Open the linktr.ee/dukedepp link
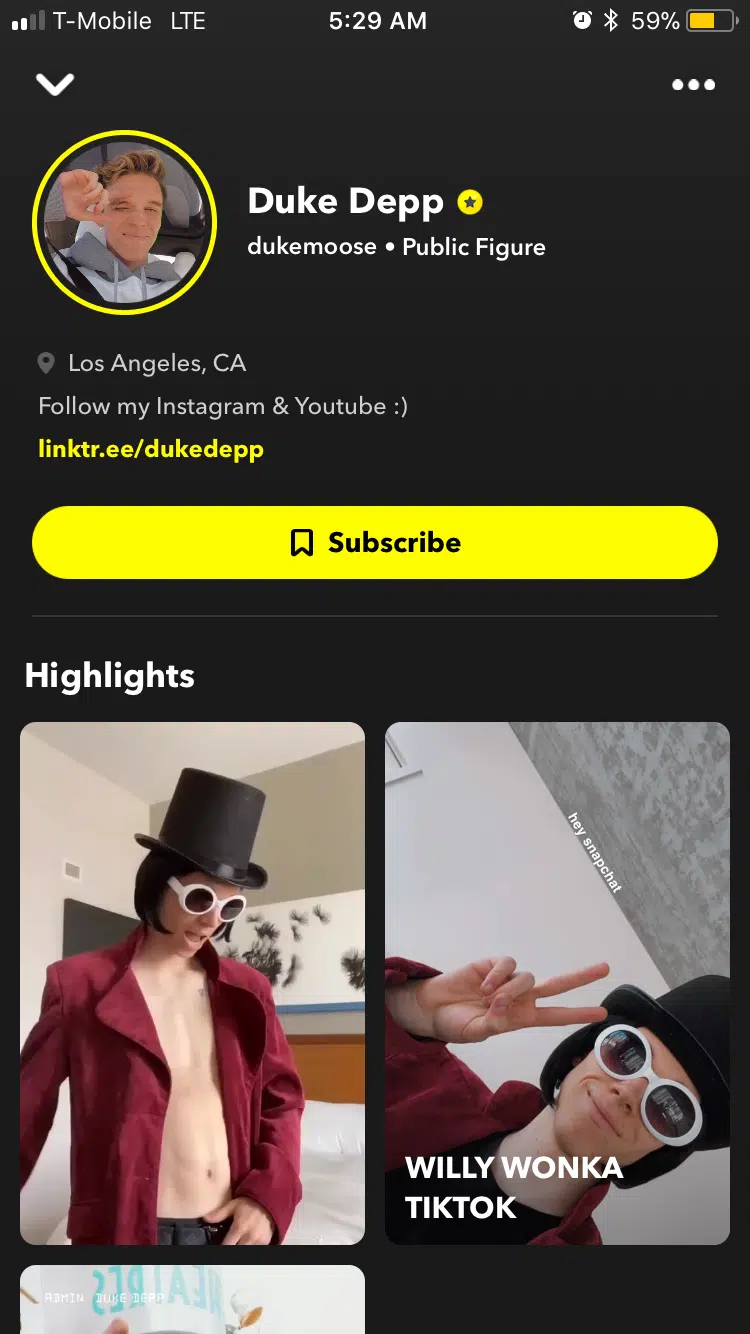The width and height of the screenshot is (750, 1334). pos(151,449)
